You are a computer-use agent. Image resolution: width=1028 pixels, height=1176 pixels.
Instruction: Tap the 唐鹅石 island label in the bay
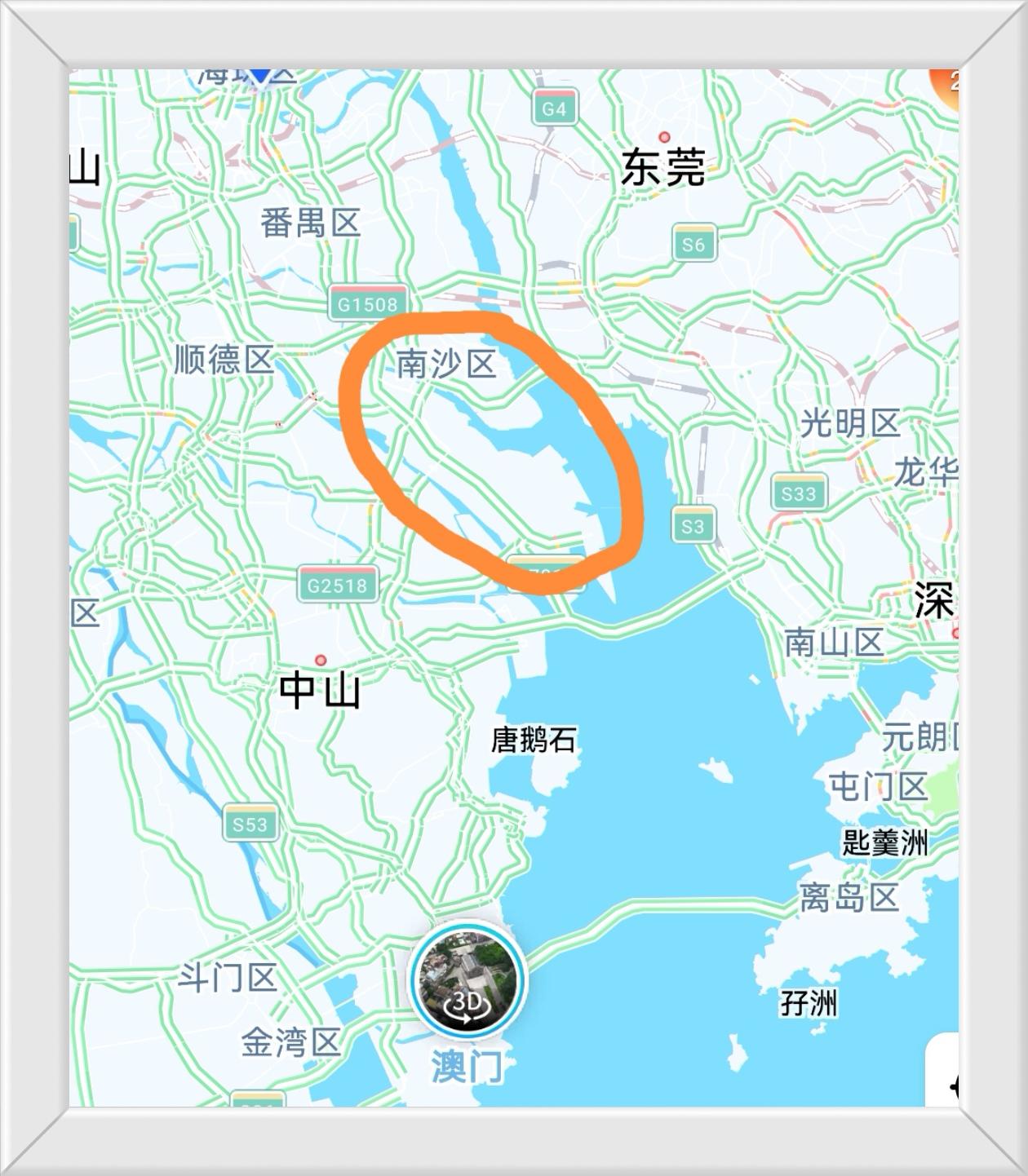coord(534,741)
